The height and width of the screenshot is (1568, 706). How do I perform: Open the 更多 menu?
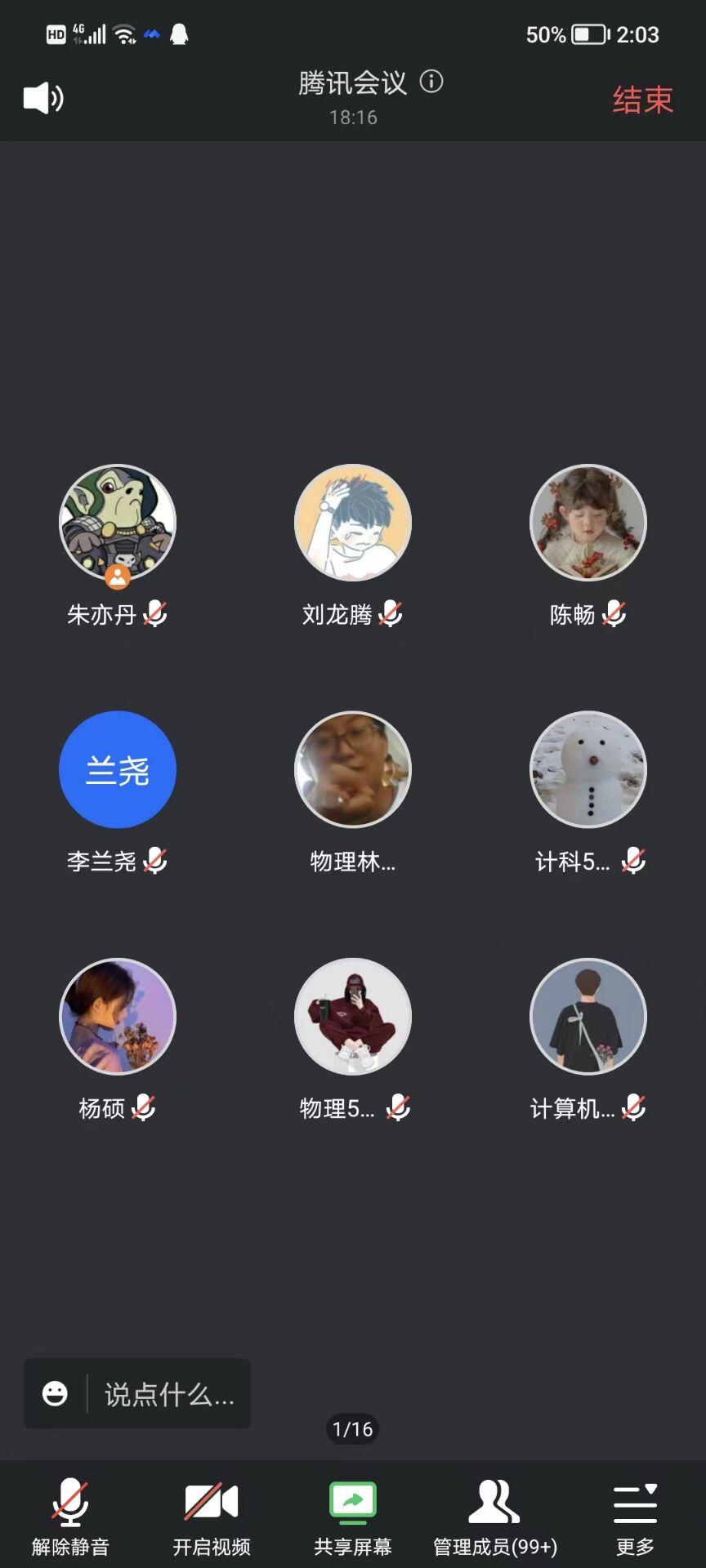(635, 1517)
